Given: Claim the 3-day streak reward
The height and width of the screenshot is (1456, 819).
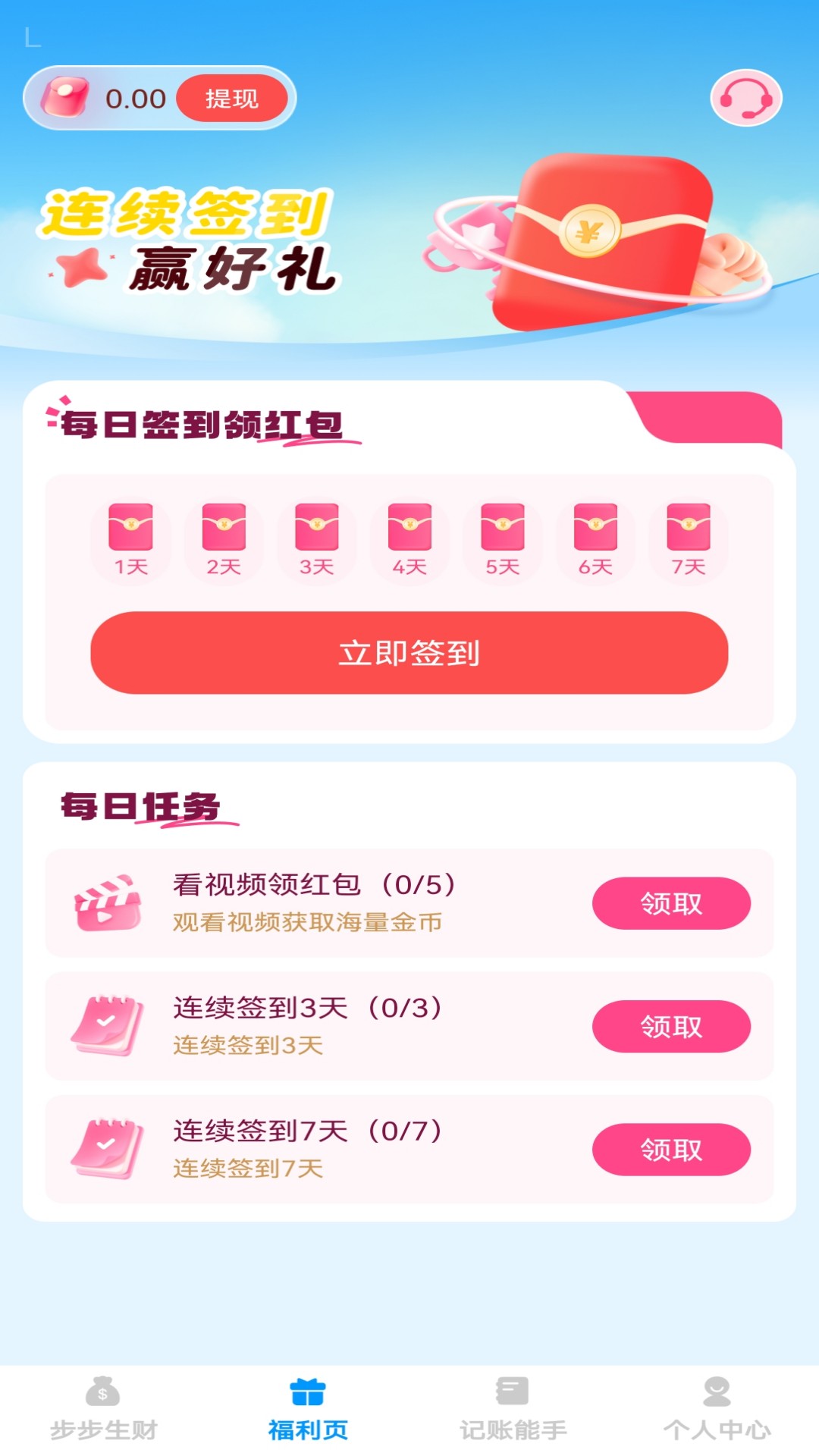Looking at the screenshot, I should [x=671, y=1026].
